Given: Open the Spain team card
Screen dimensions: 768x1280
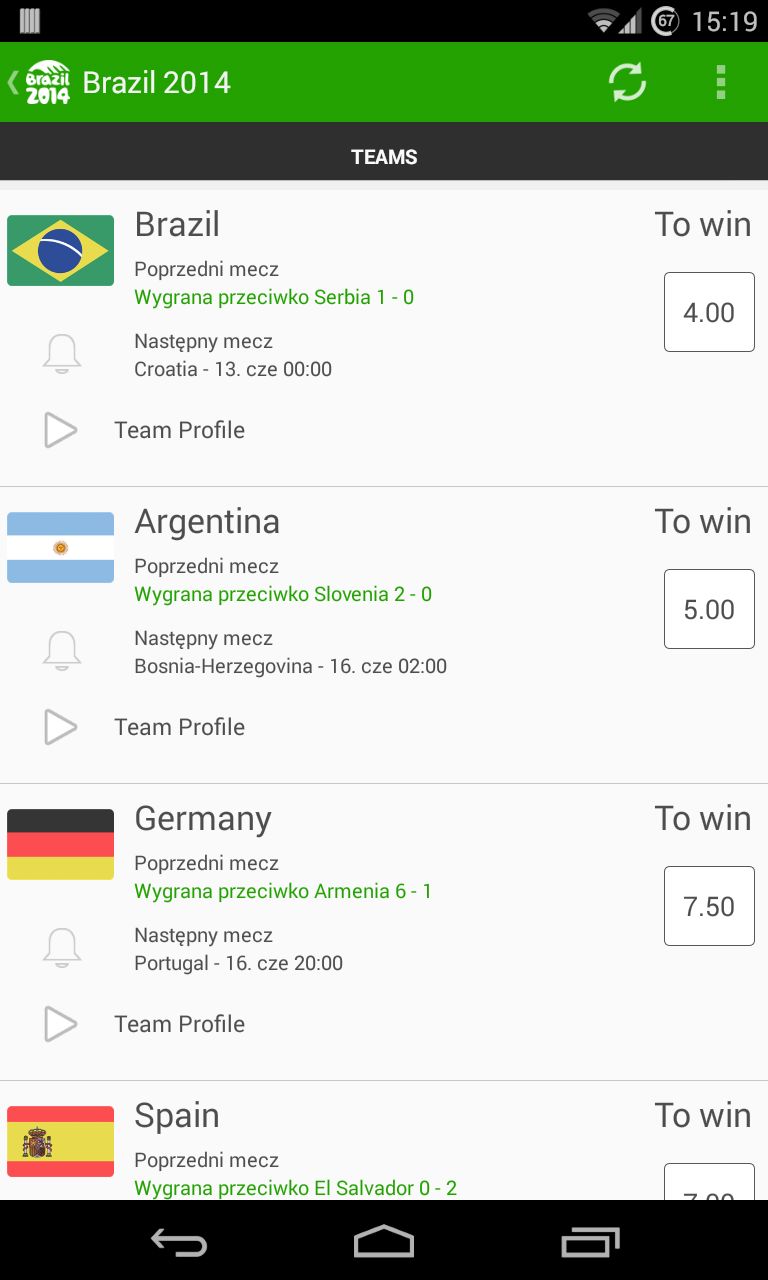Looking at the screenshot, I should coord(384,1141).
